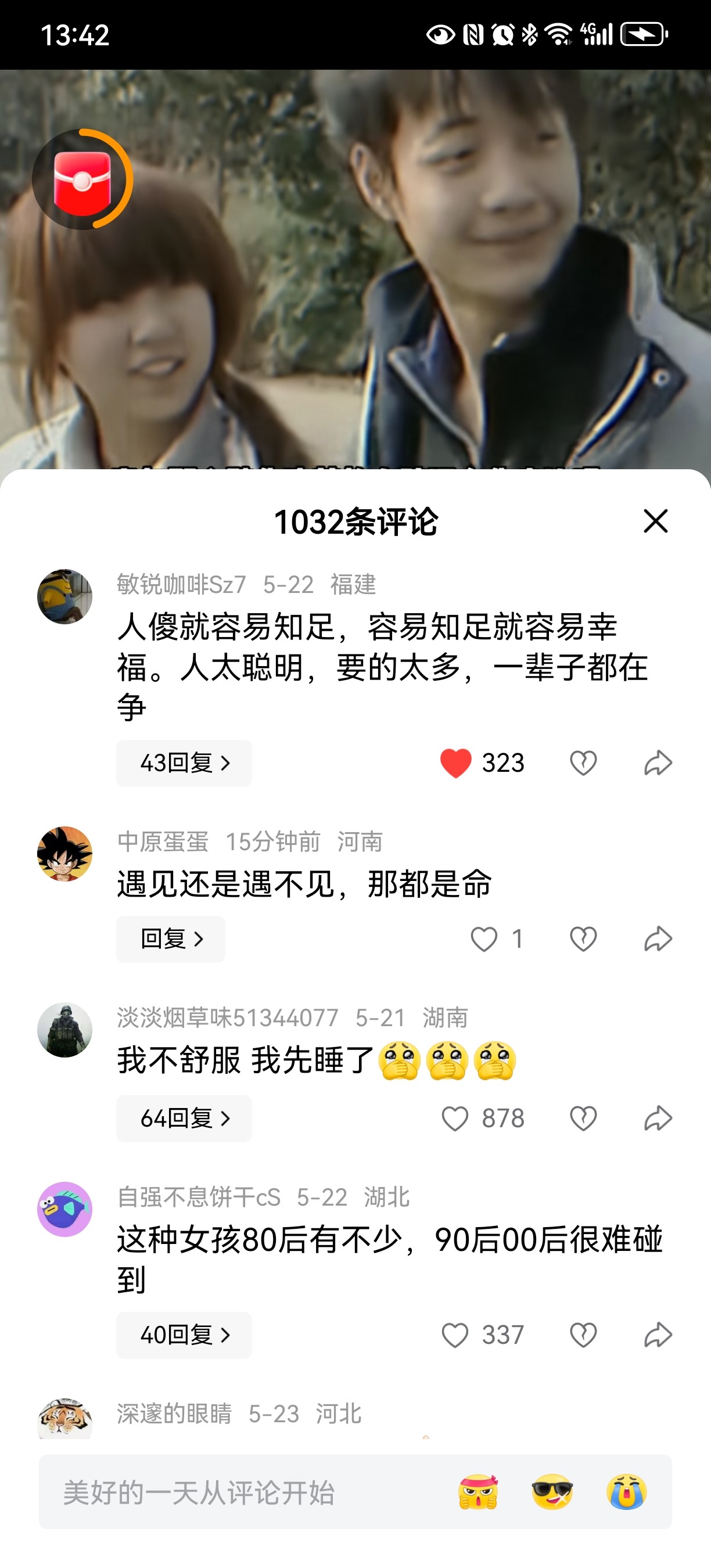
Task: Like 自强不息饼干cS's comment with 337 likes
Action: click(455, 1335)
